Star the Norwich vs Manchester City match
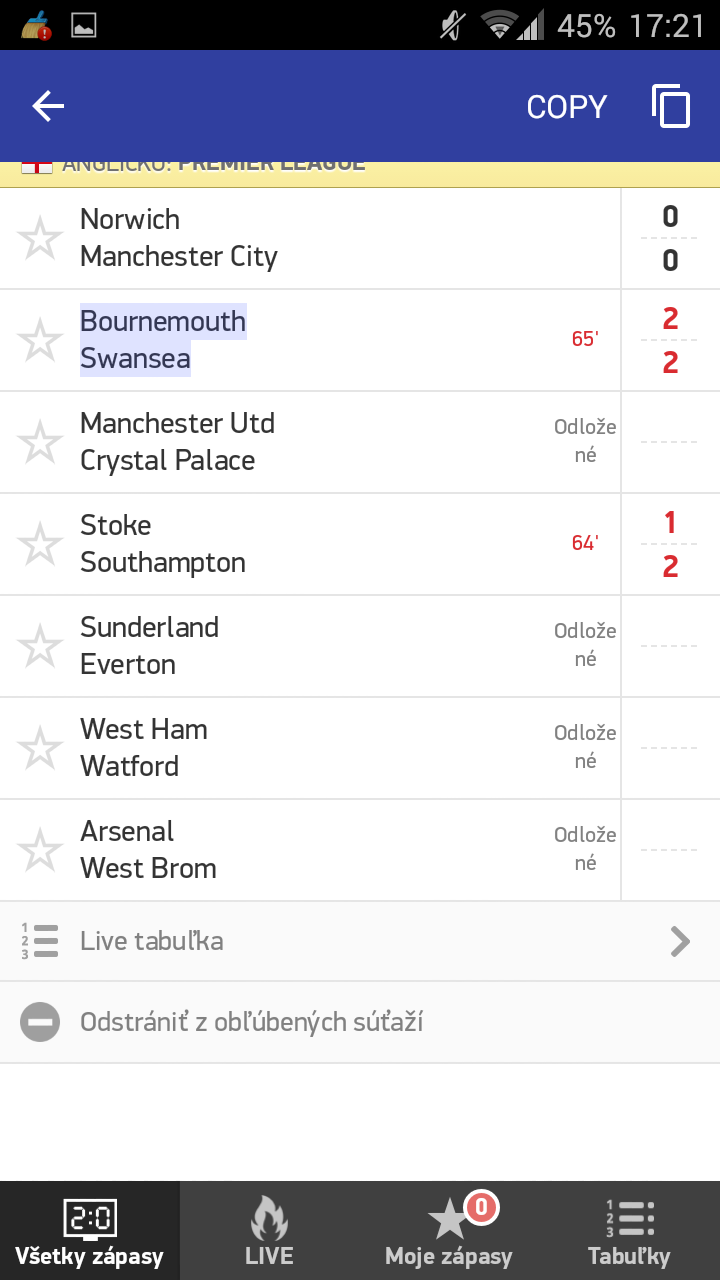The image size is (720, 1280). pos(40,238)
